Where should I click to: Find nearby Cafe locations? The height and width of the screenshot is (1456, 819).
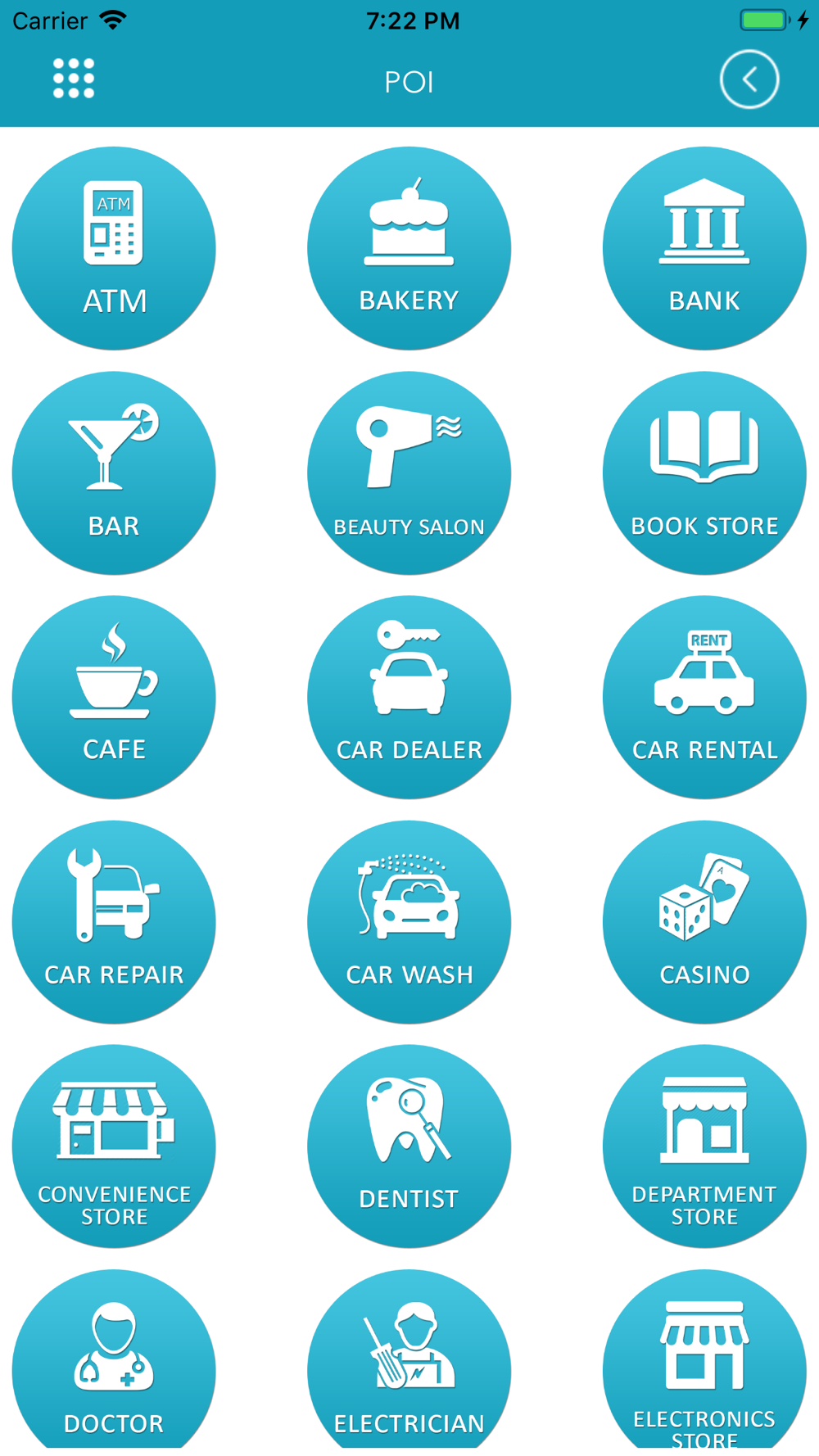114,698
